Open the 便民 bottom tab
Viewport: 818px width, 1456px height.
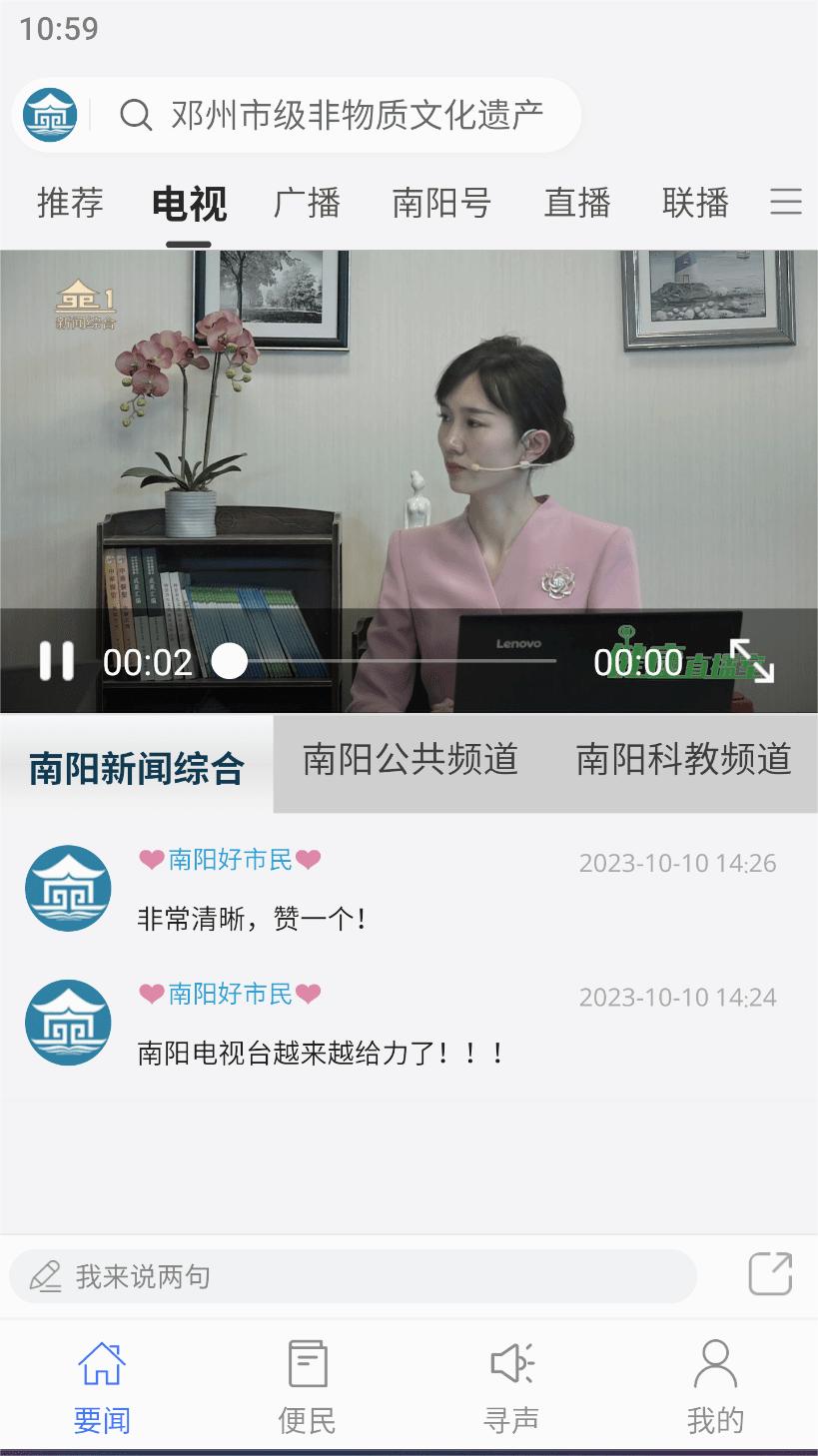pos(307,1387)
